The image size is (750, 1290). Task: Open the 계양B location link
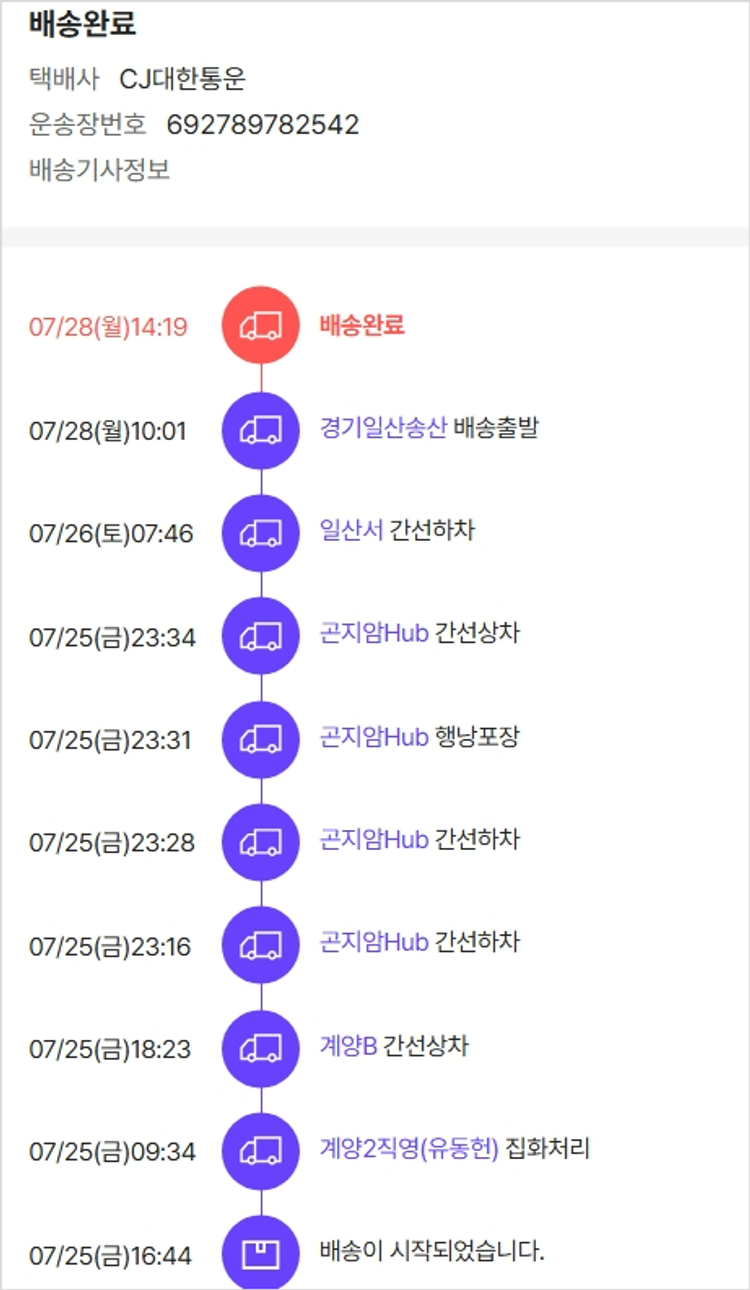(x=348, y=1047)
